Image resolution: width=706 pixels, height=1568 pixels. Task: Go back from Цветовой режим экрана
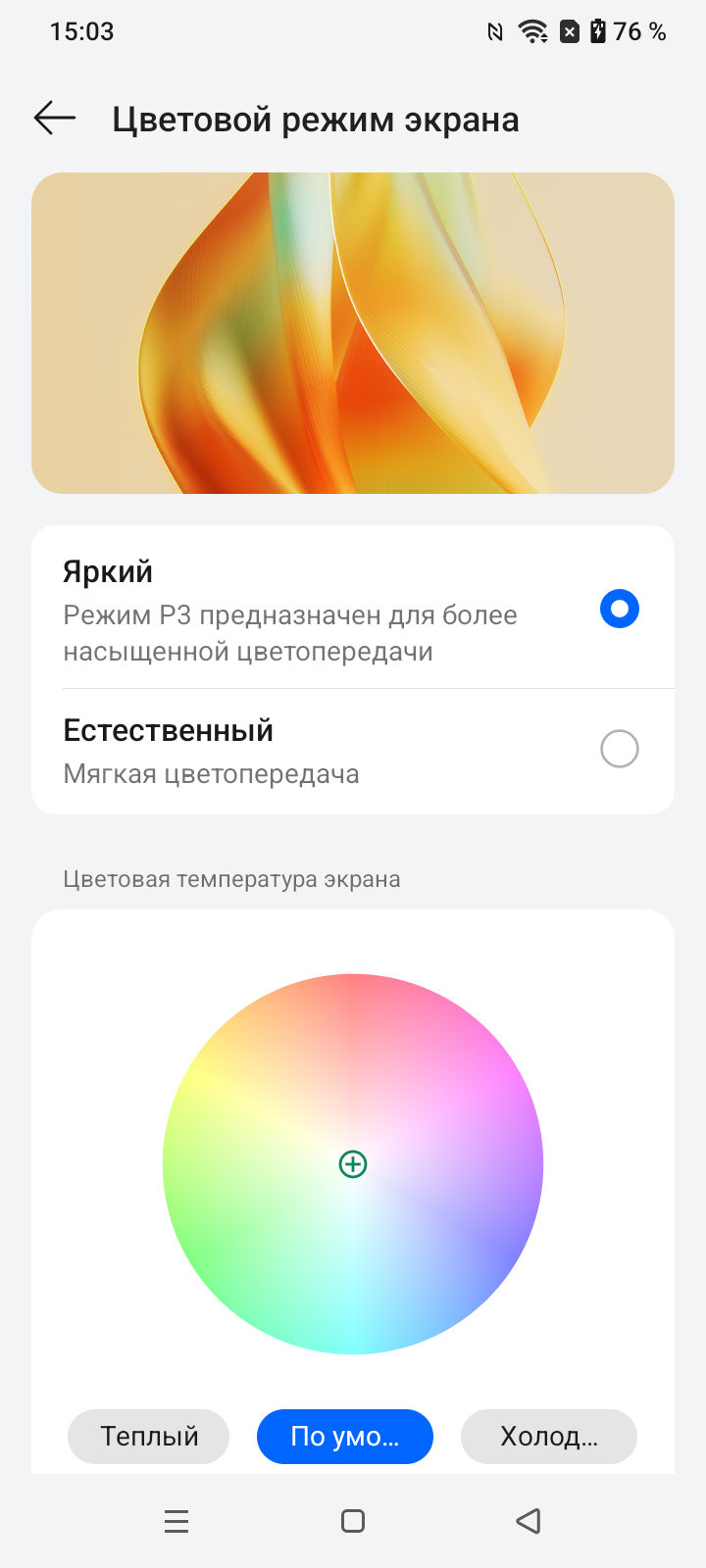[55, 119]
